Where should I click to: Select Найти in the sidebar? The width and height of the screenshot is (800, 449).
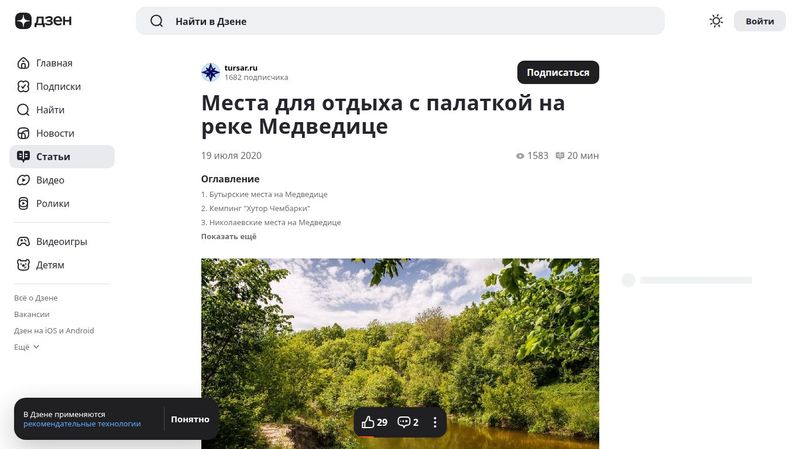[50, 110]
